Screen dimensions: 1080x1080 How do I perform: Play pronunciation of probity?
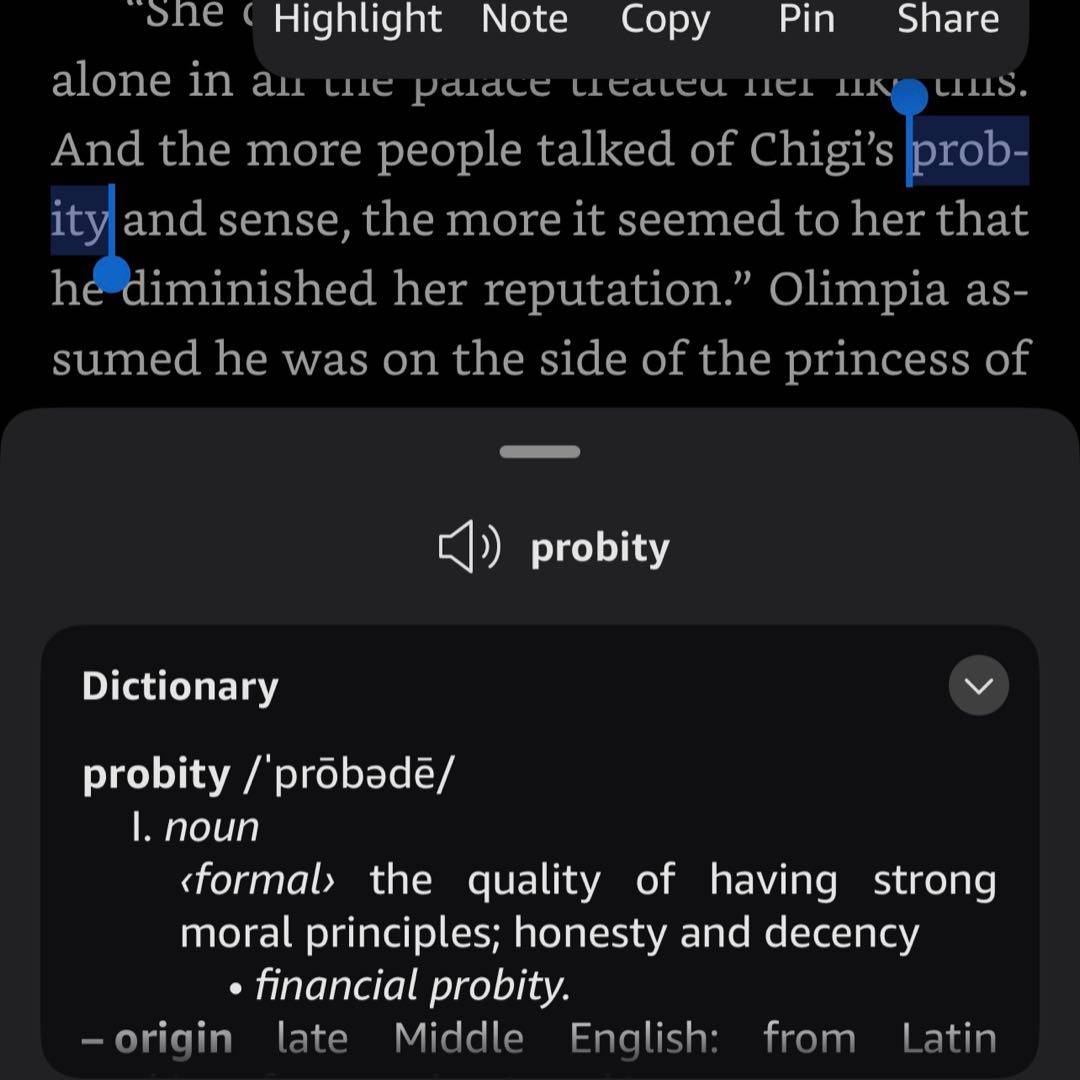point(469,548)
